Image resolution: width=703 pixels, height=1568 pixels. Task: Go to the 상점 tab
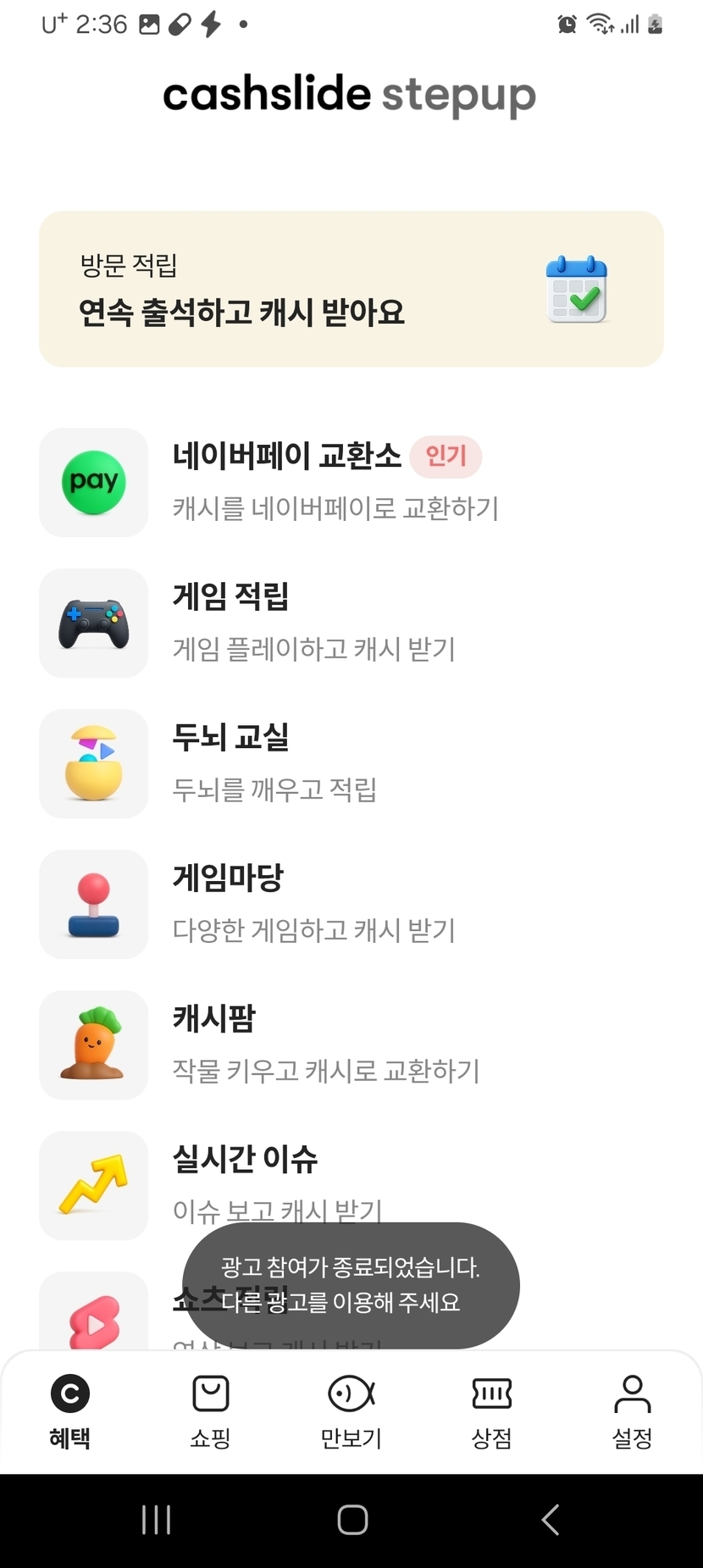pos(492,1411)
